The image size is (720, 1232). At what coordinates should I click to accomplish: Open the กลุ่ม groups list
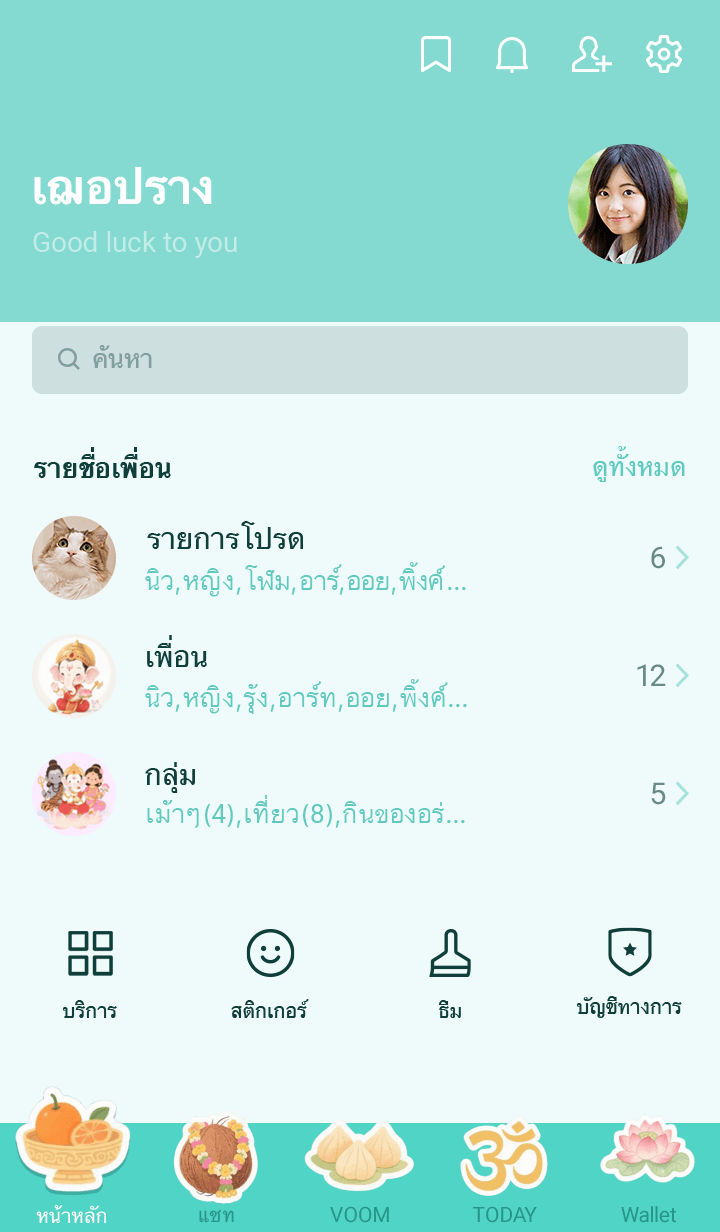click(x=360, y=794)
